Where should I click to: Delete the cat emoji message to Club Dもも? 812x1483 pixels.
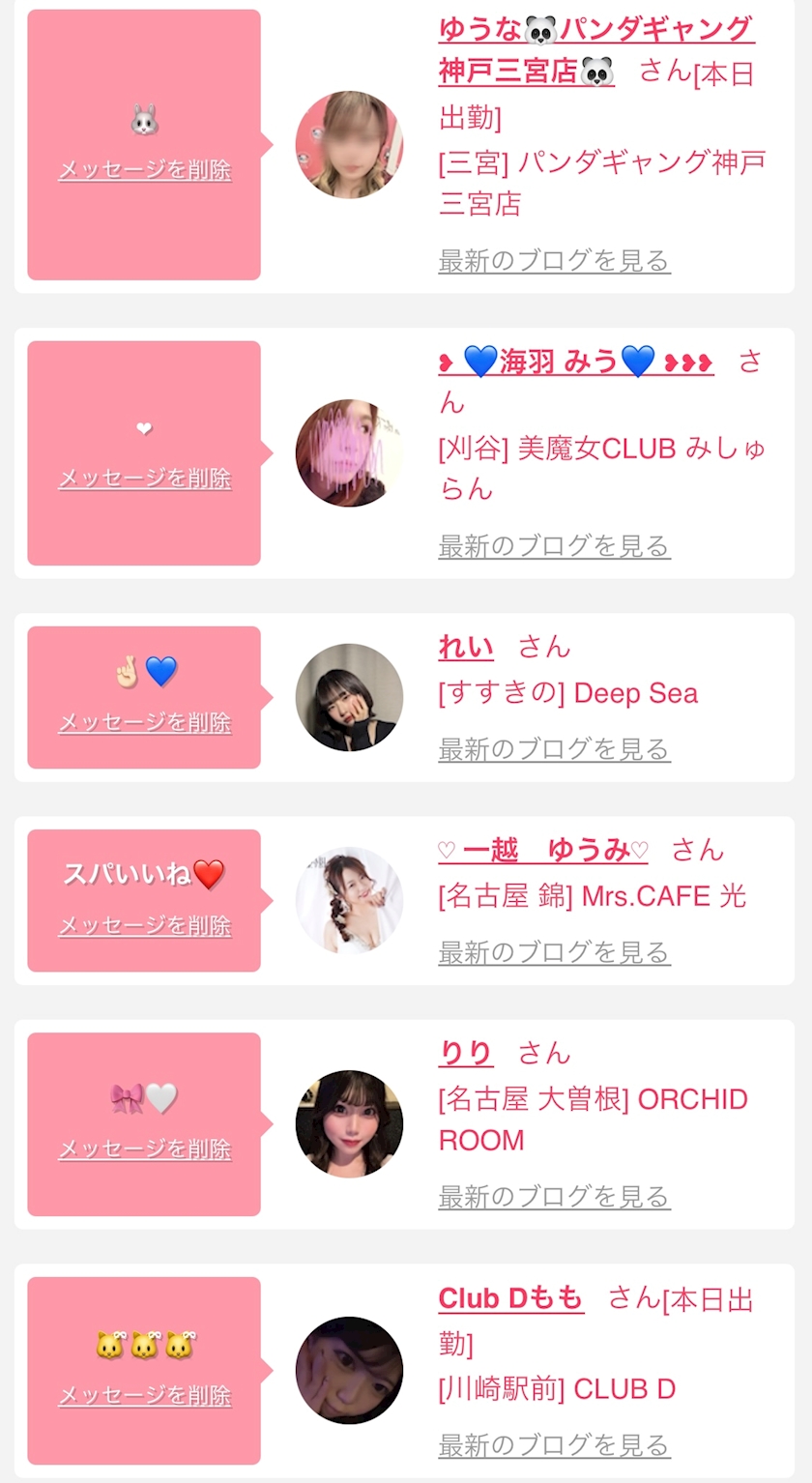tap(145, 1395)
